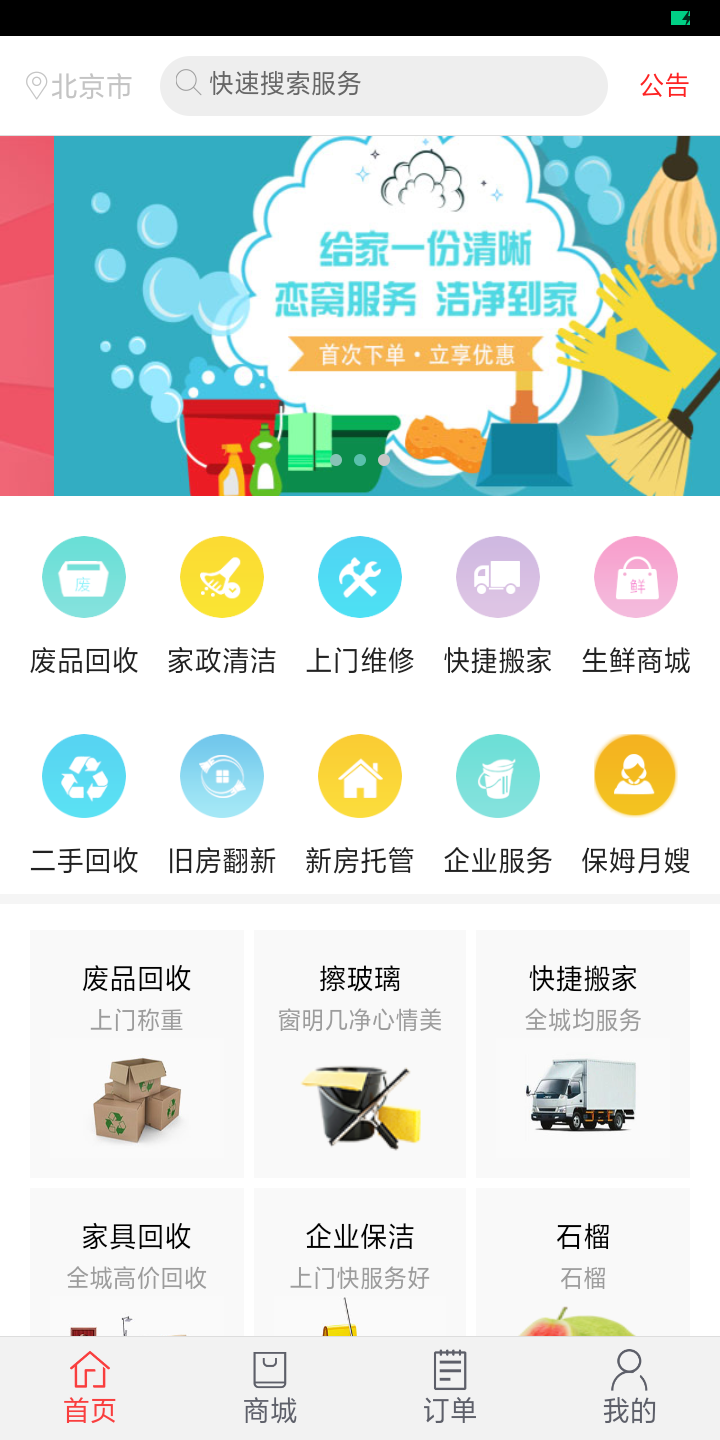
Task: View the 快捷搬家 全城均服务 card
Action: pos(583,1053)
